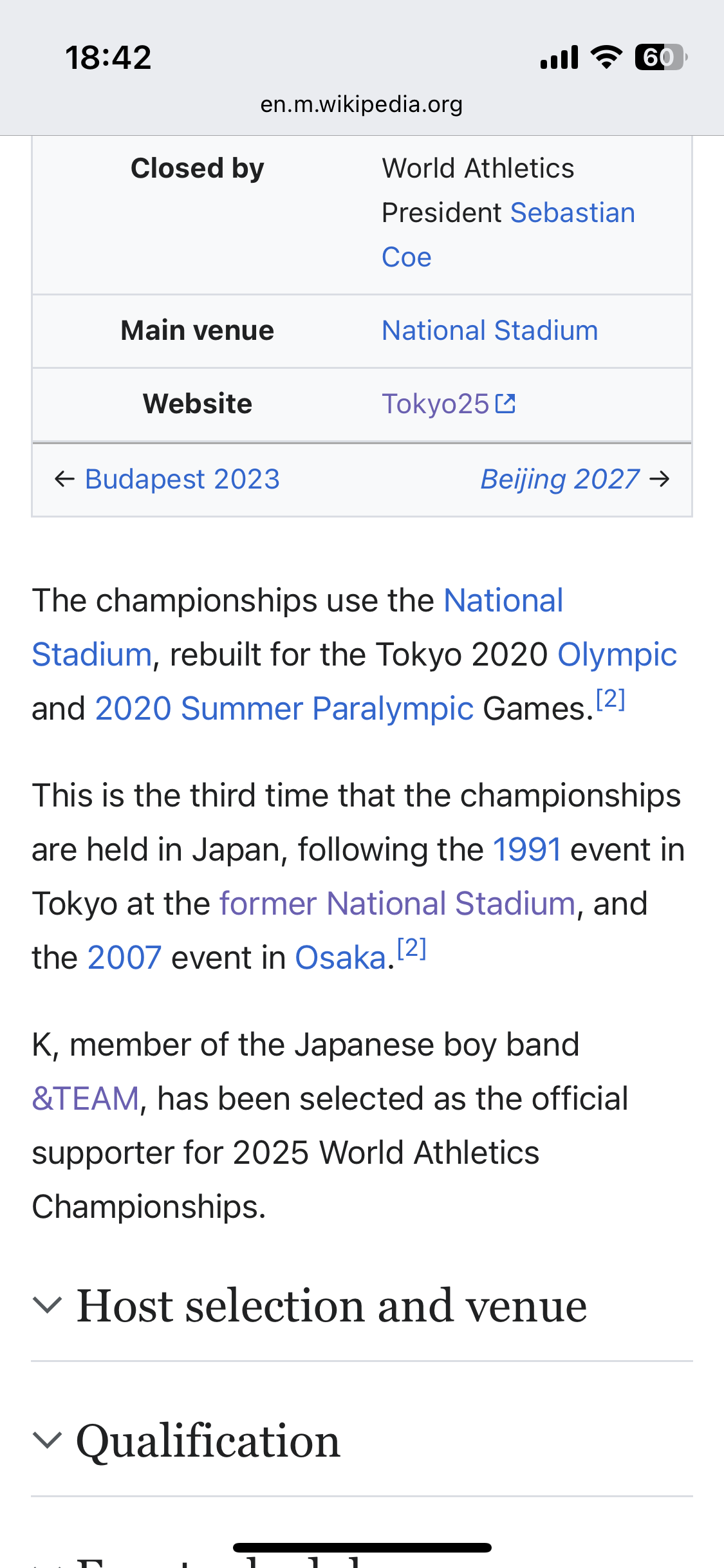Open the 2020 Summer Paralympic link

[x=284, y=709]
